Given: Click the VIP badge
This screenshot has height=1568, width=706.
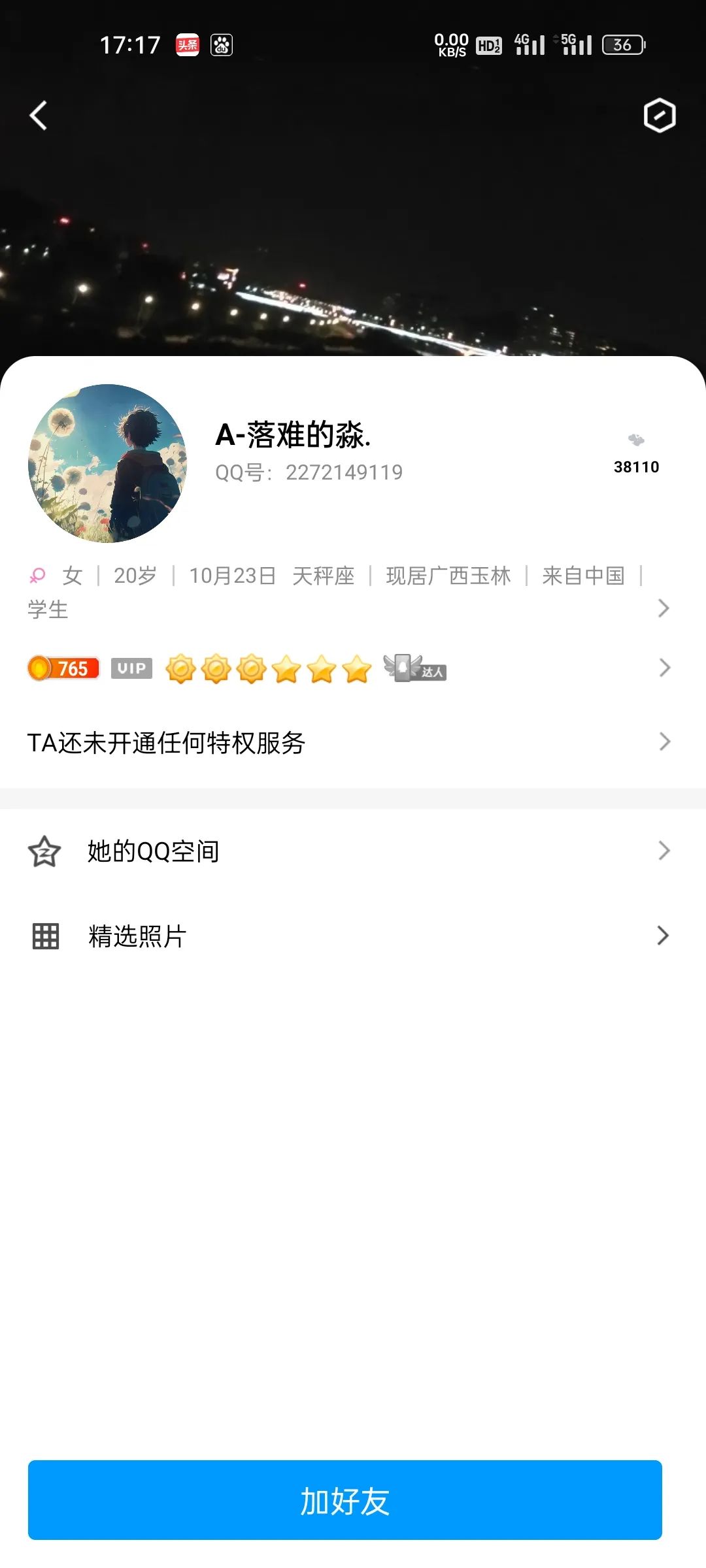Looking at the screenshot, I should tap(130, 668).
